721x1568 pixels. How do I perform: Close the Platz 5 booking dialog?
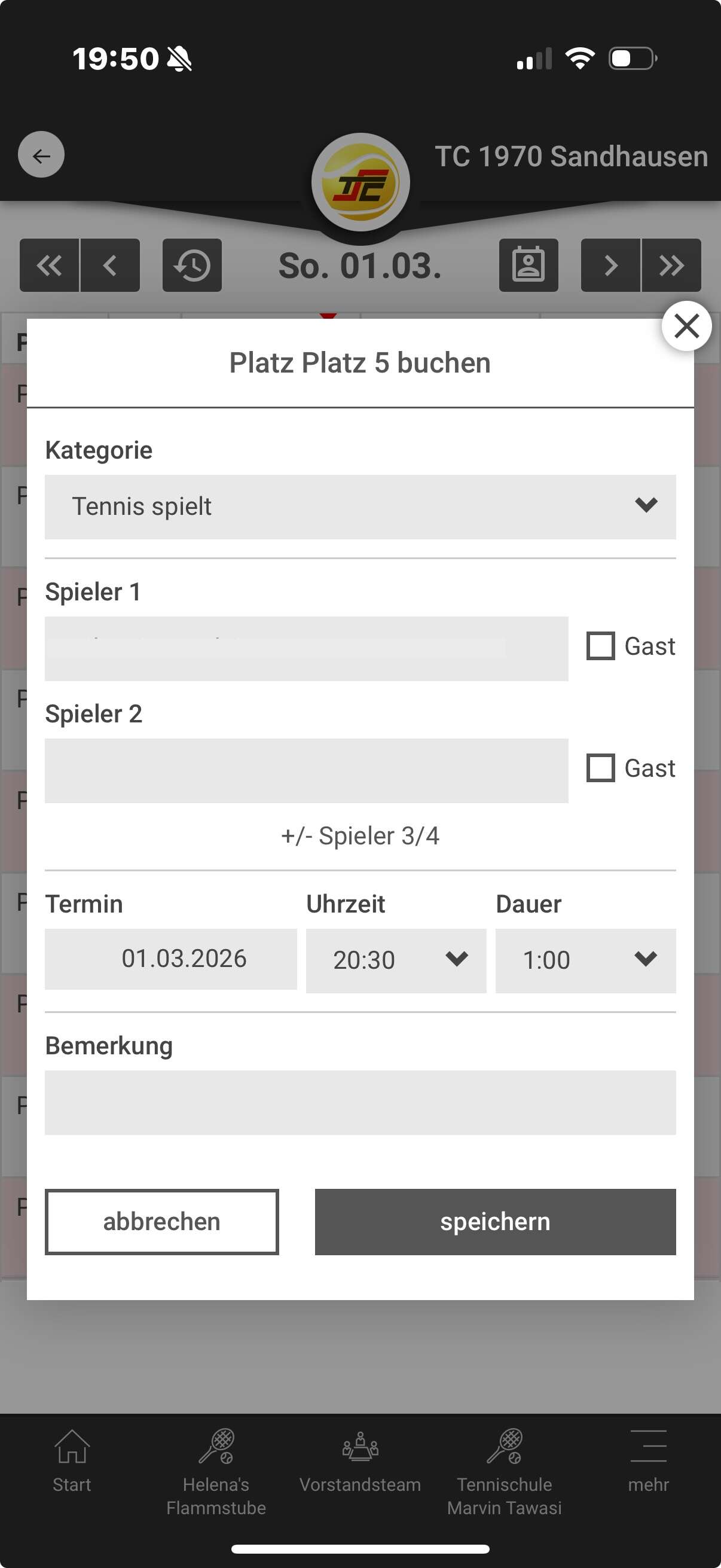click(686, 327)
